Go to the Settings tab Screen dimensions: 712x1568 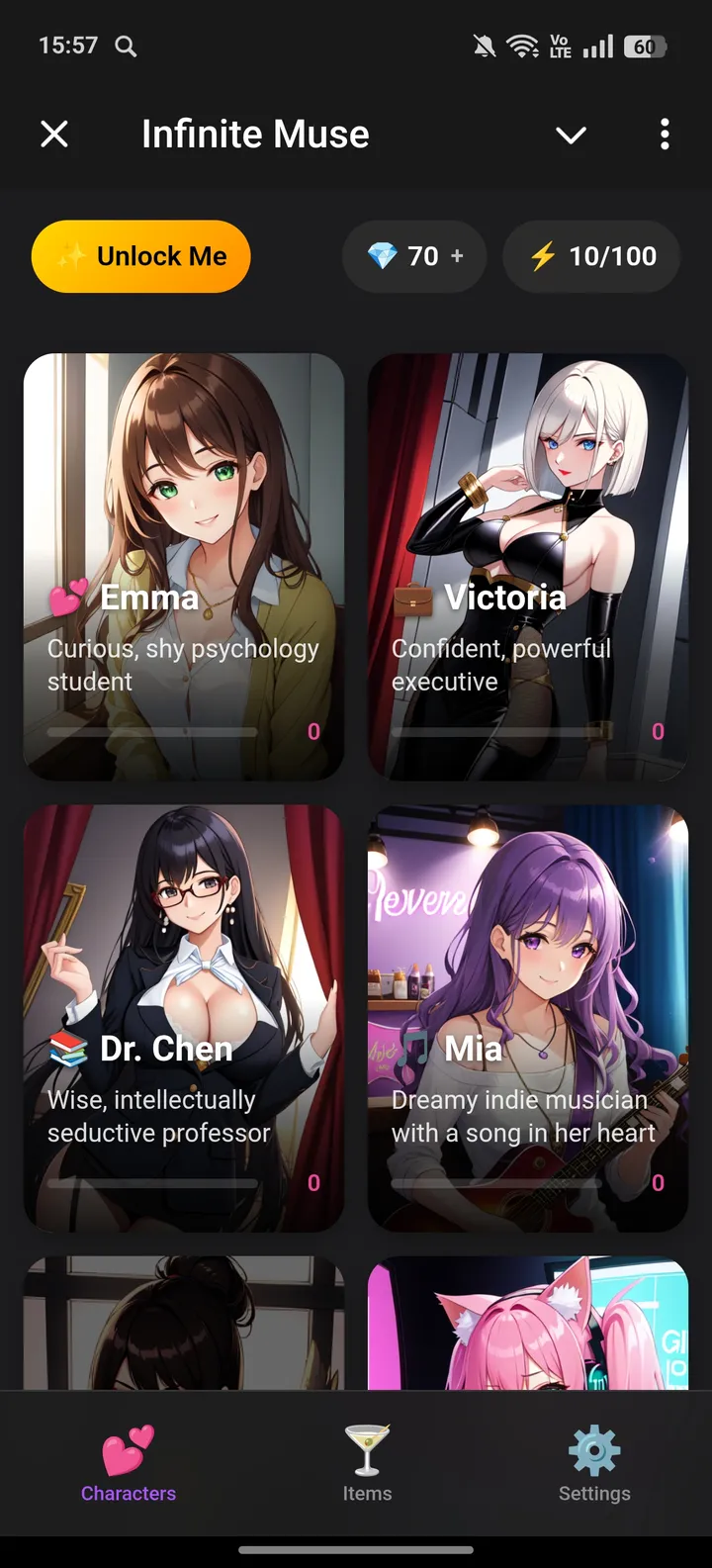tap(594, 1464)
